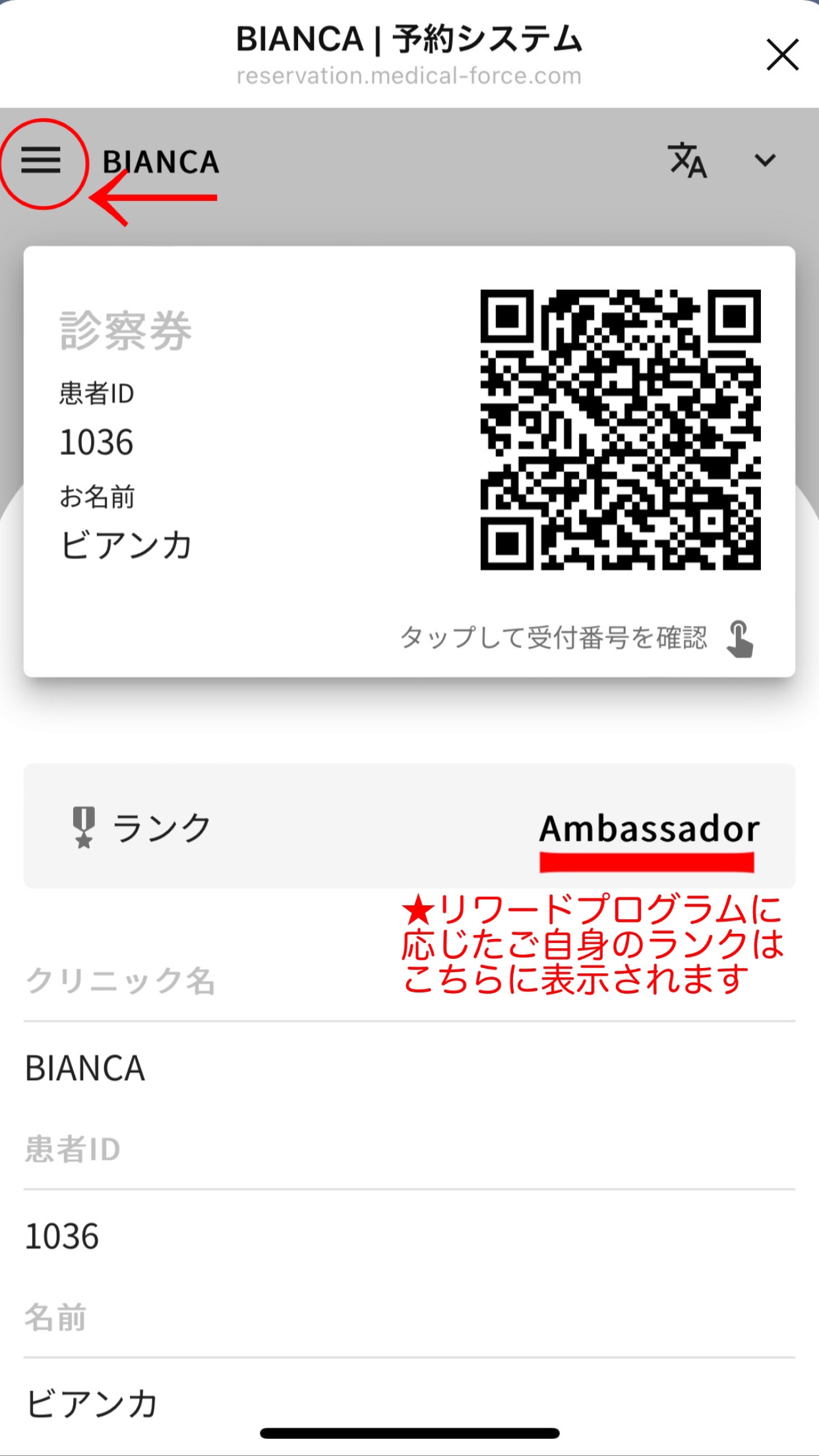Screen dimensions: 819x1456
Task: Close the BIANCA reservation web page
Action: coord(782,55)
